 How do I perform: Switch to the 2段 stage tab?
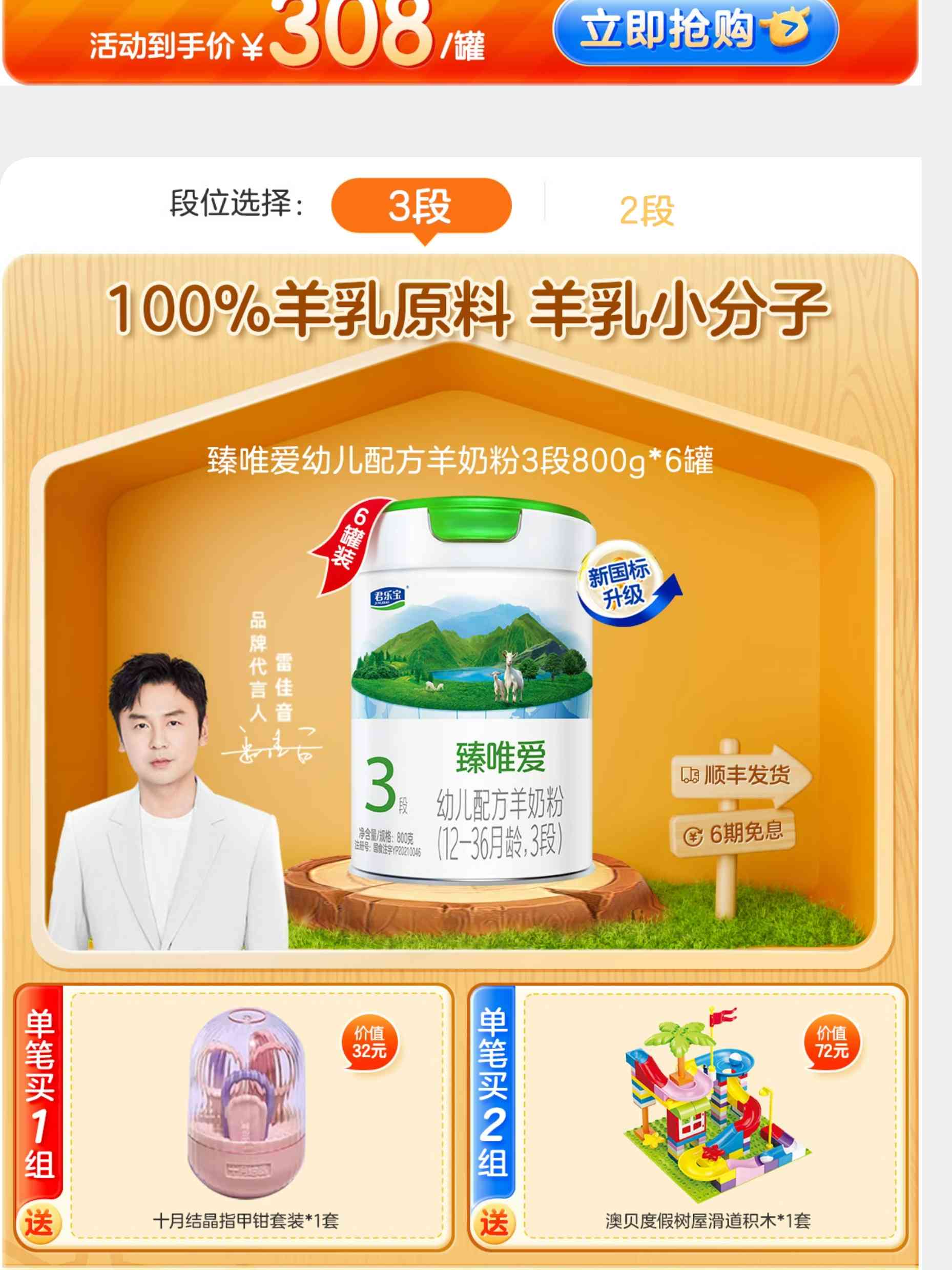click(x=647, y=211)
